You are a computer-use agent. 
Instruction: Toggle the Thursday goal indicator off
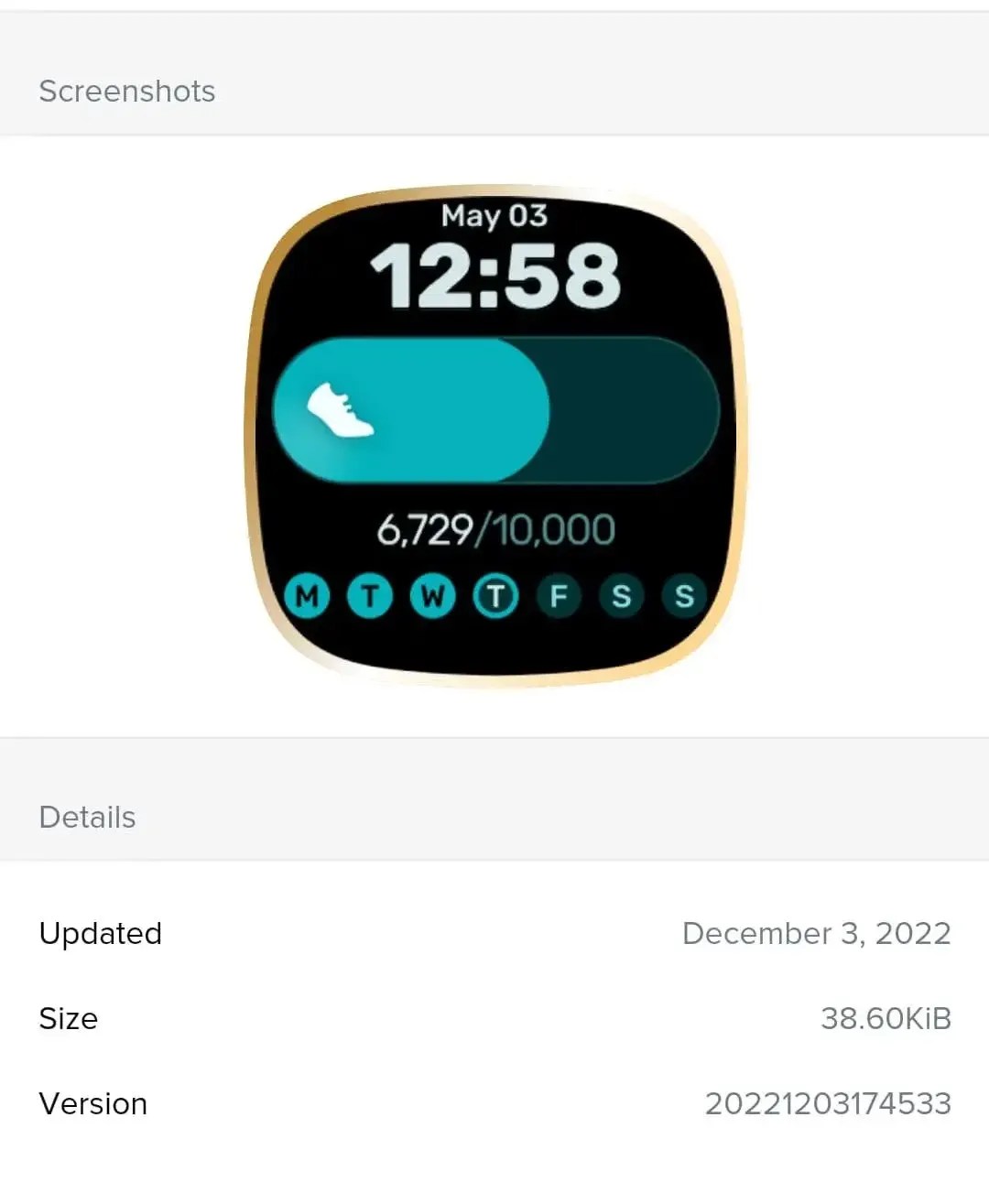tap(494, 596)
